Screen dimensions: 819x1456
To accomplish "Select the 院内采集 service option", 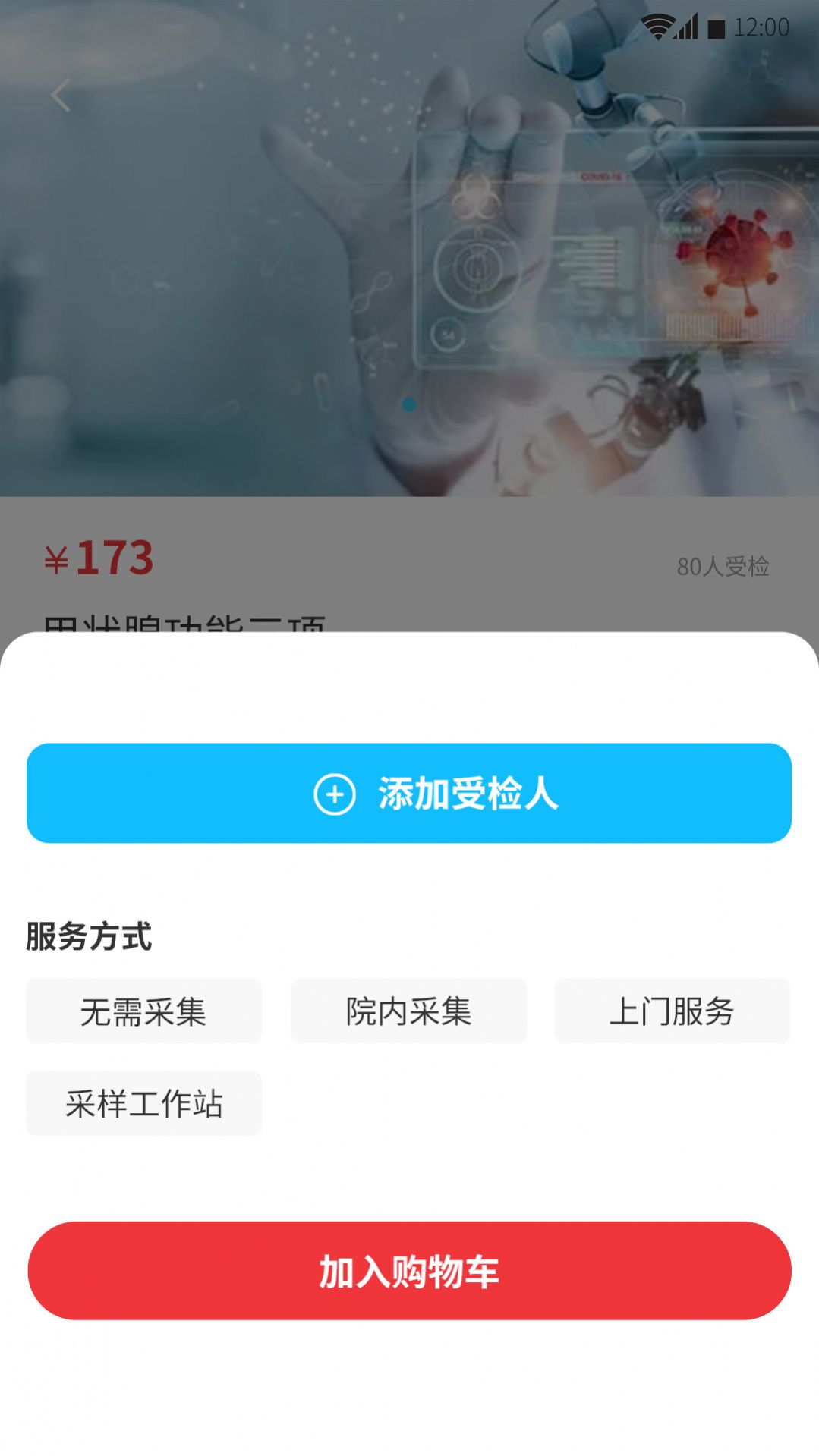I will pyautogui.click(x=408, y=1011).
